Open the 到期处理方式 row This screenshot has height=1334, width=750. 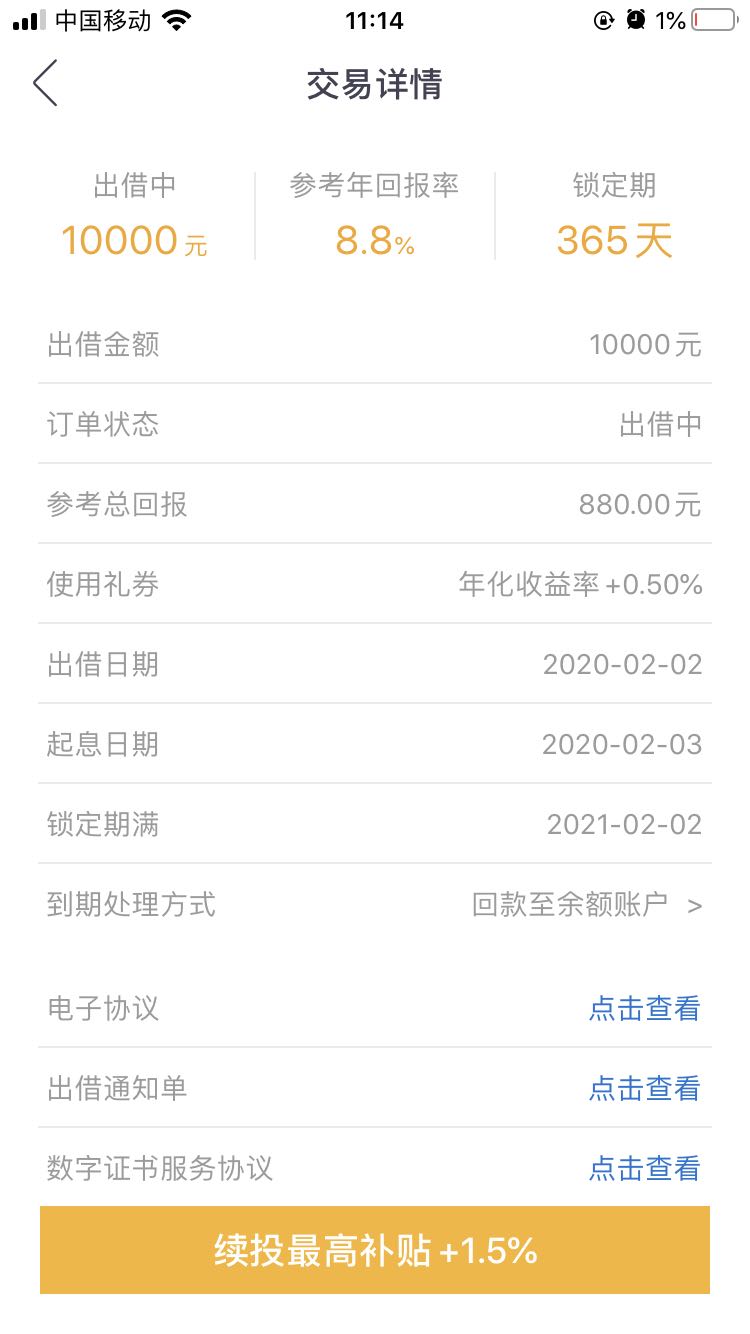pyautogui.click(x=375, y=905)
